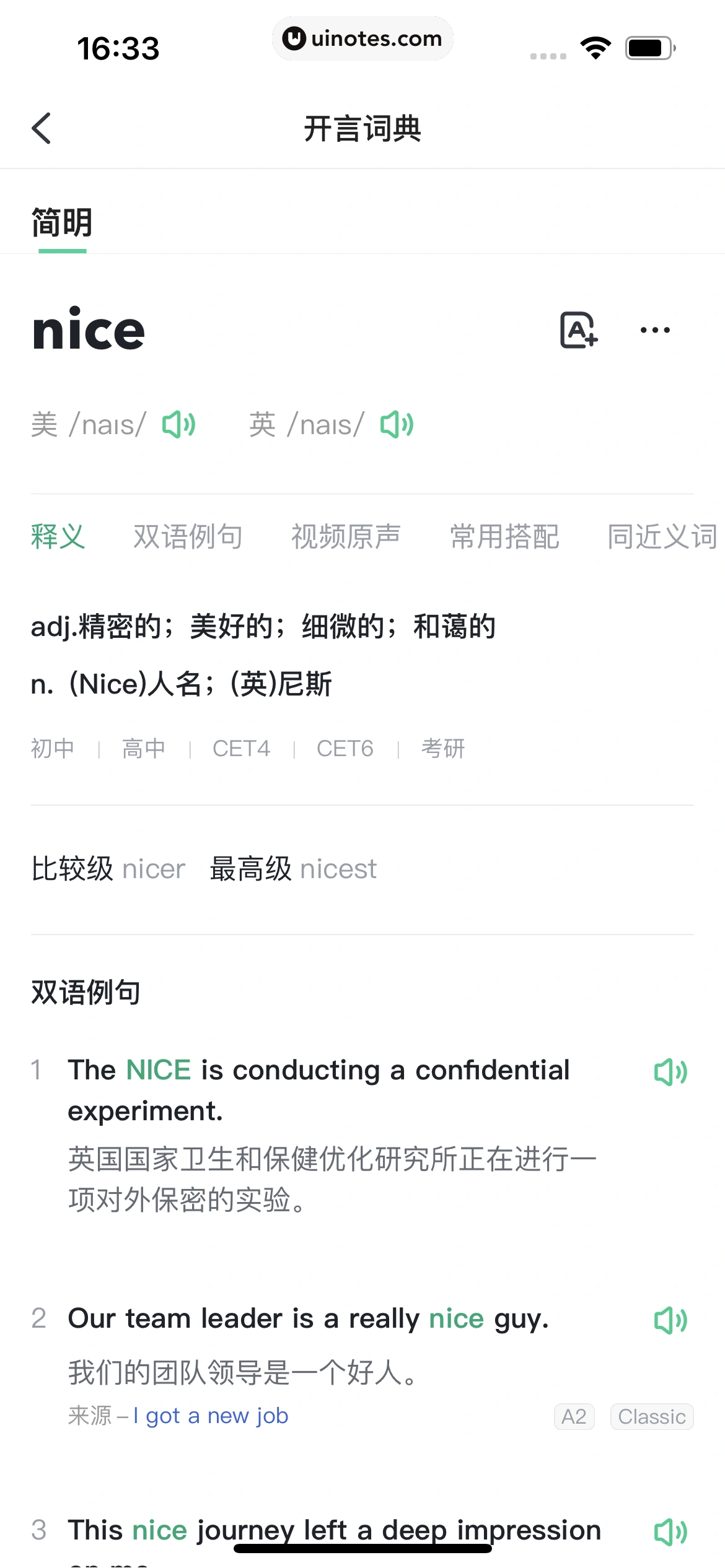Toggle audio playback for example sentence 2
The height and width of the screenshot is (1568, 725).
point(670,1319)
